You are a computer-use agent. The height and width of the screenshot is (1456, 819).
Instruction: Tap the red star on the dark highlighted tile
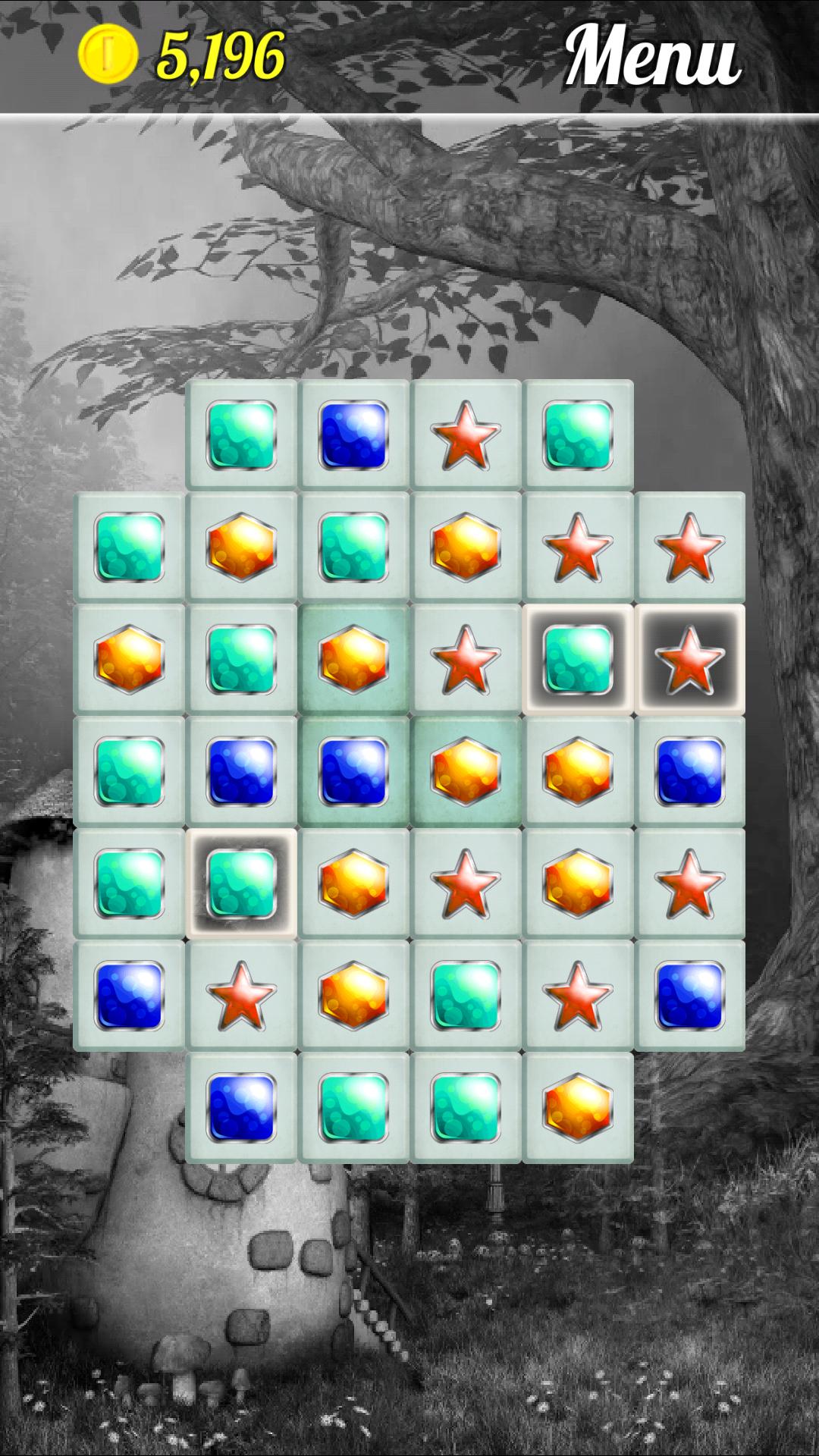689,659
